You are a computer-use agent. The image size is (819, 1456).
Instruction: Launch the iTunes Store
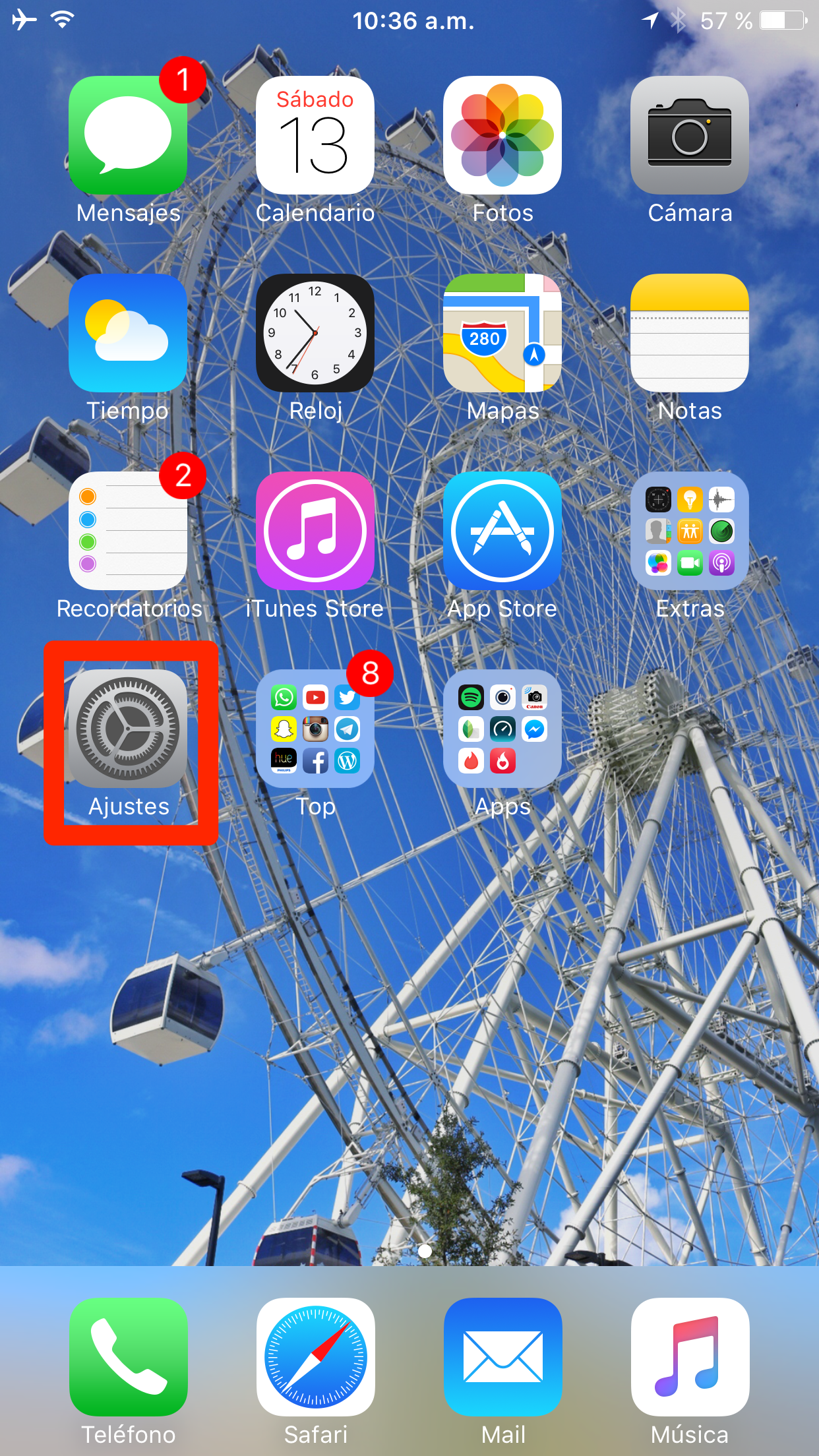point(315,531)
